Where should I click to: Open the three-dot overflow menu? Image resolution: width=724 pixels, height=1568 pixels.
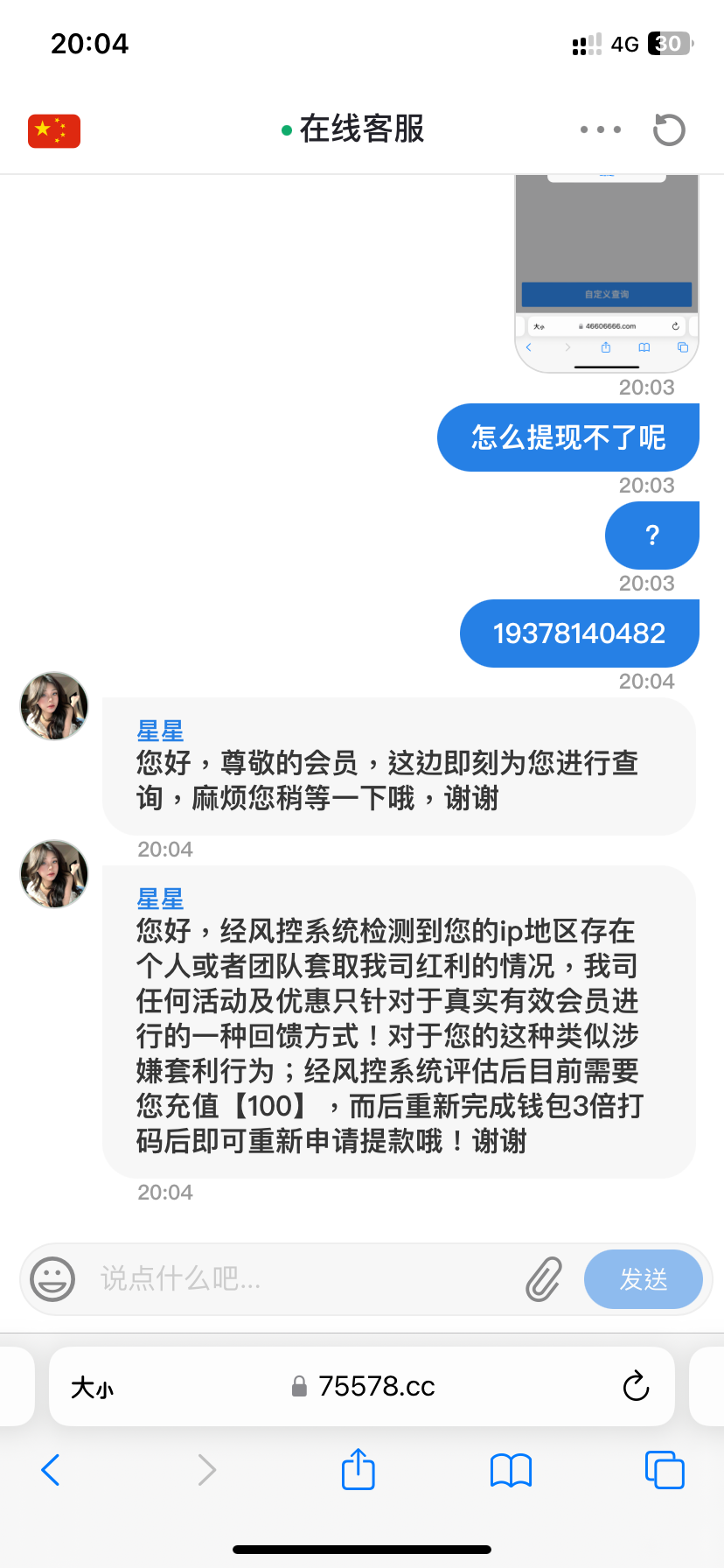click(601, 129)
